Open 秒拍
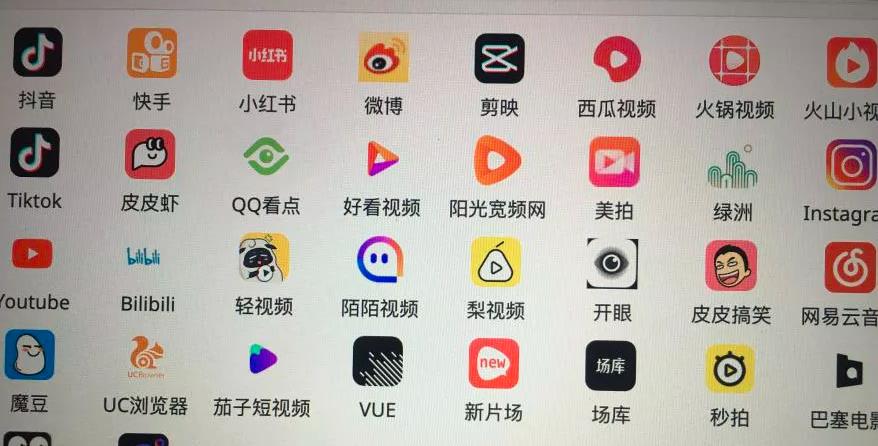 coord(729,369)
